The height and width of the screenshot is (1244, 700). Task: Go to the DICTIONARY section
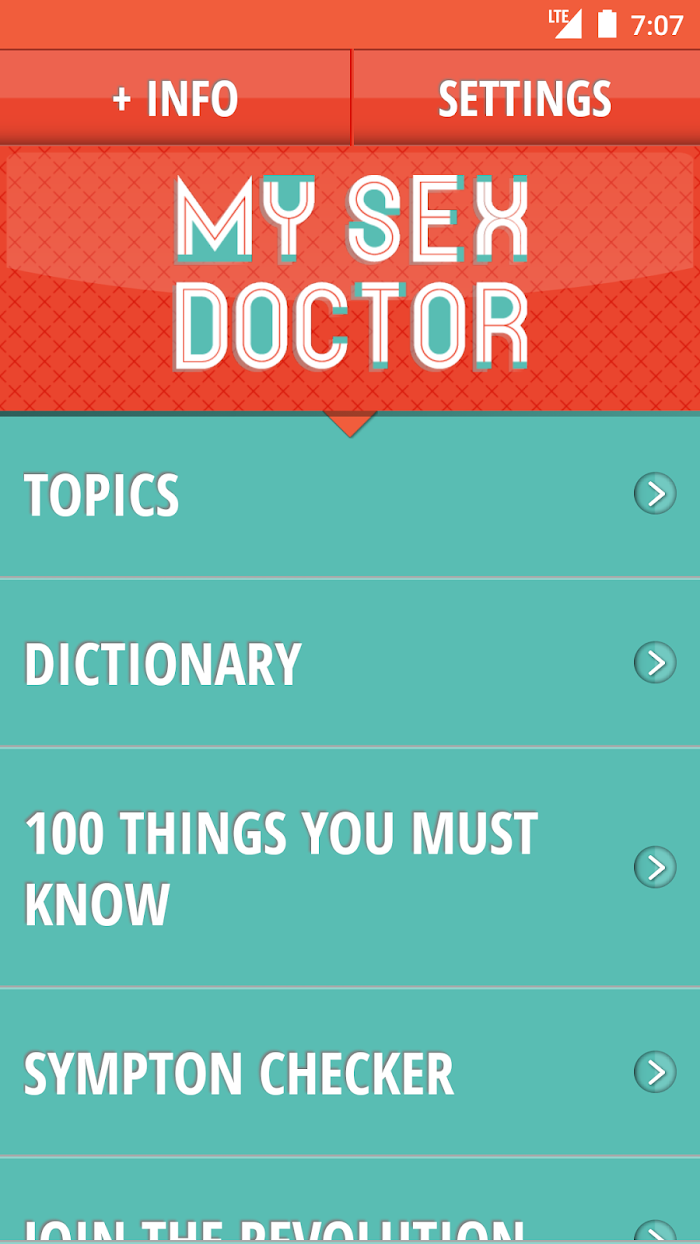[x=350, y=663]
